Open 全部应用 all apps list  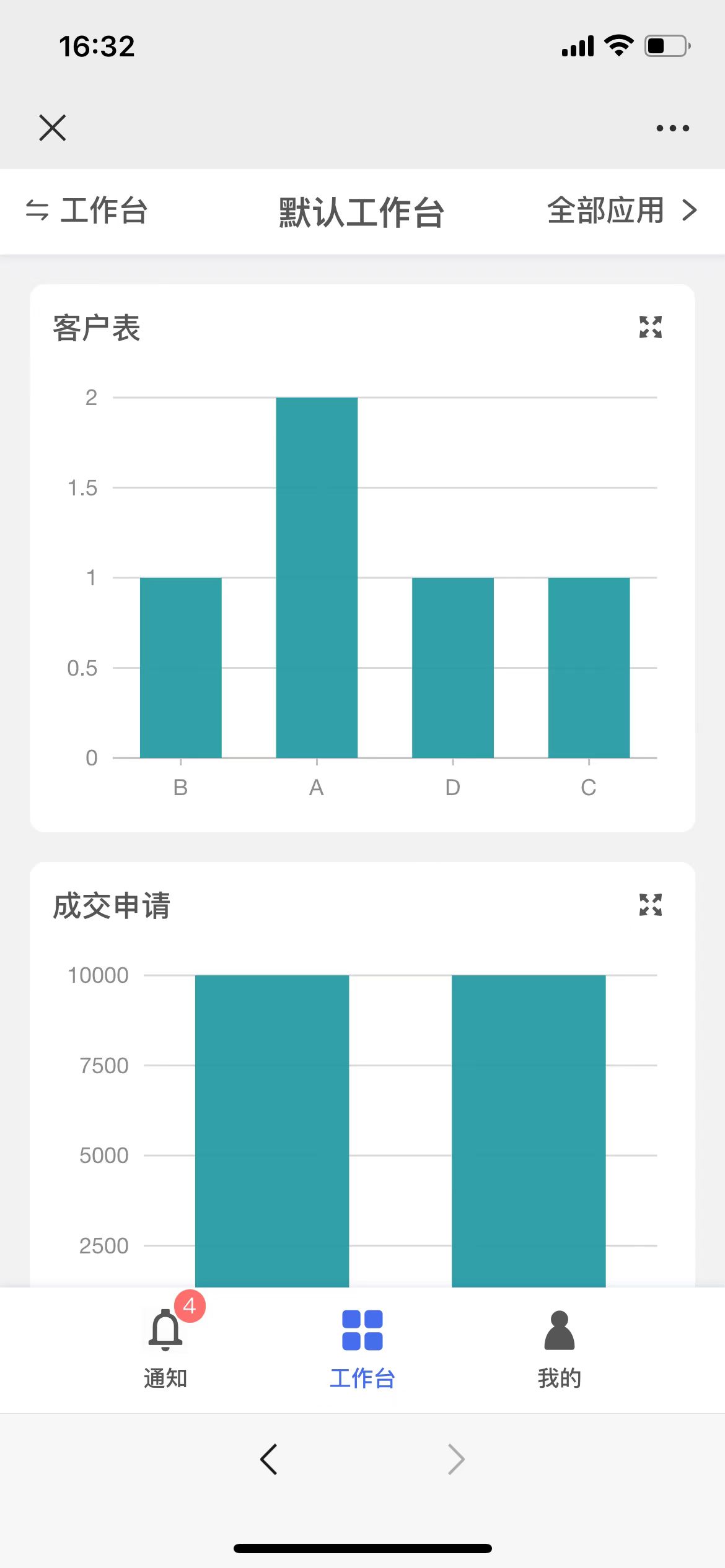click(622, 211)
